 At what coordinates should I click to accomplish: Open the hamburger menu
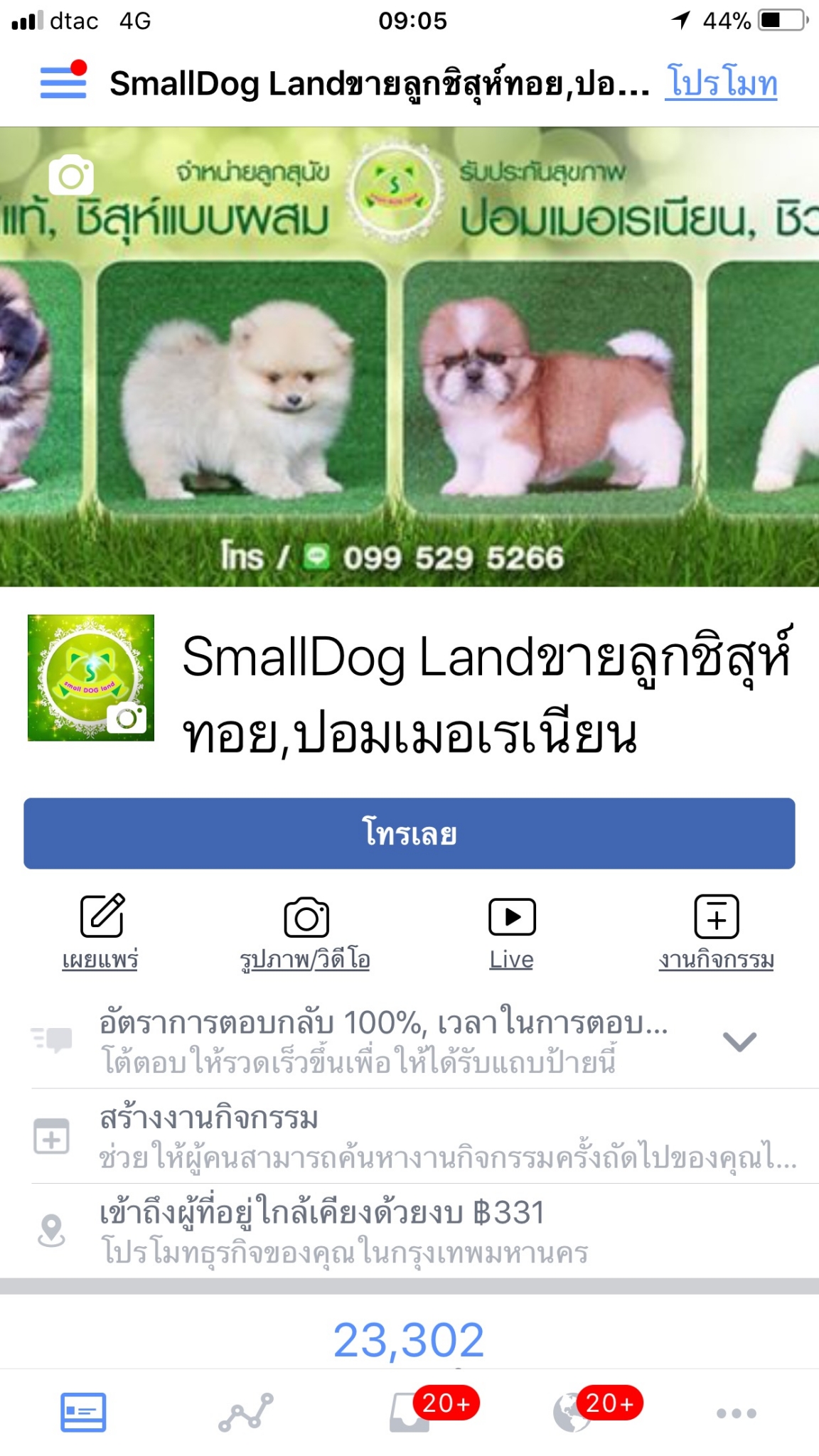(63, 82)
